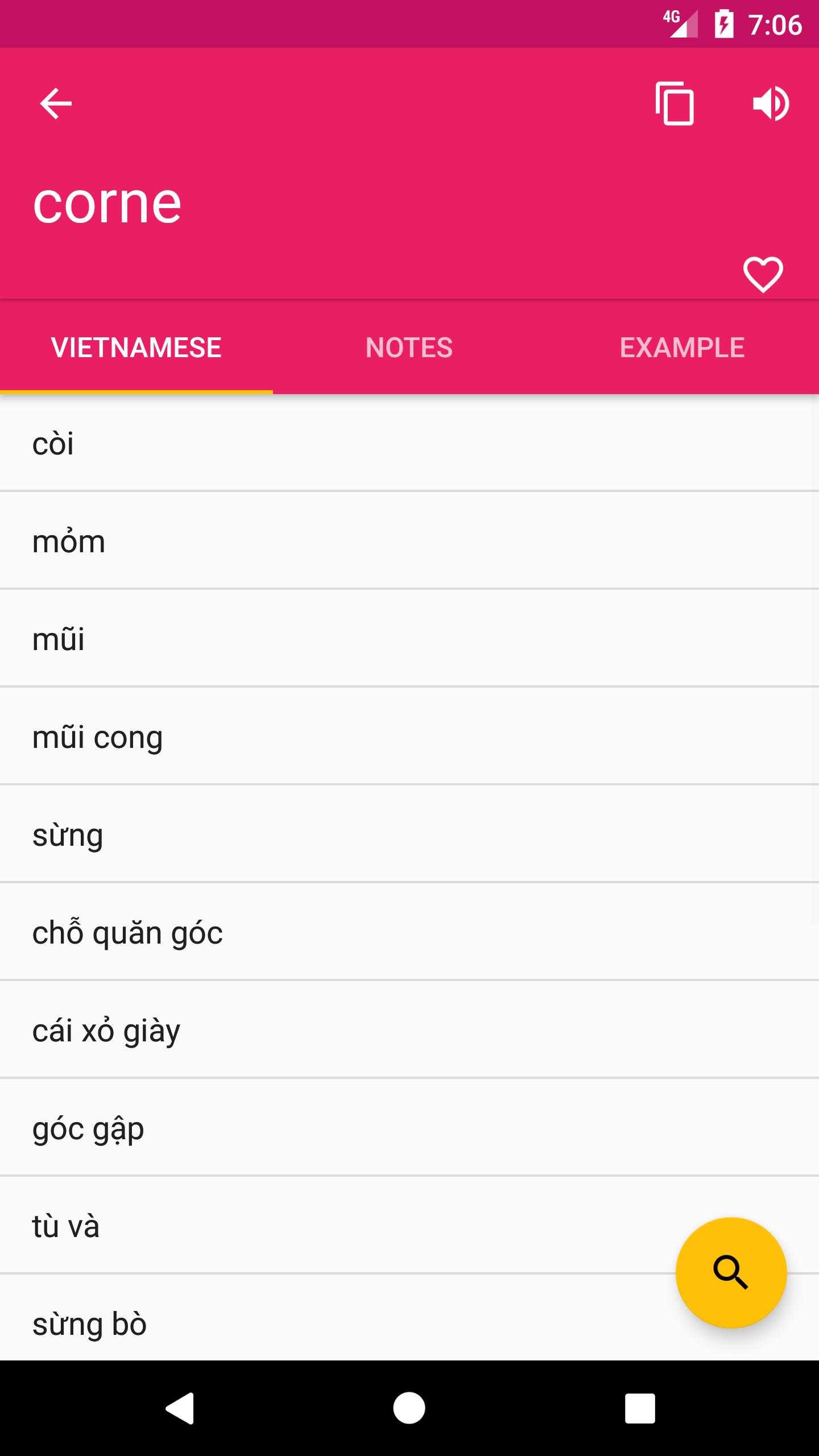This screenshot has height=1456, width=819.
Task: Open the yellow search button
Action: pos(731,1272)
